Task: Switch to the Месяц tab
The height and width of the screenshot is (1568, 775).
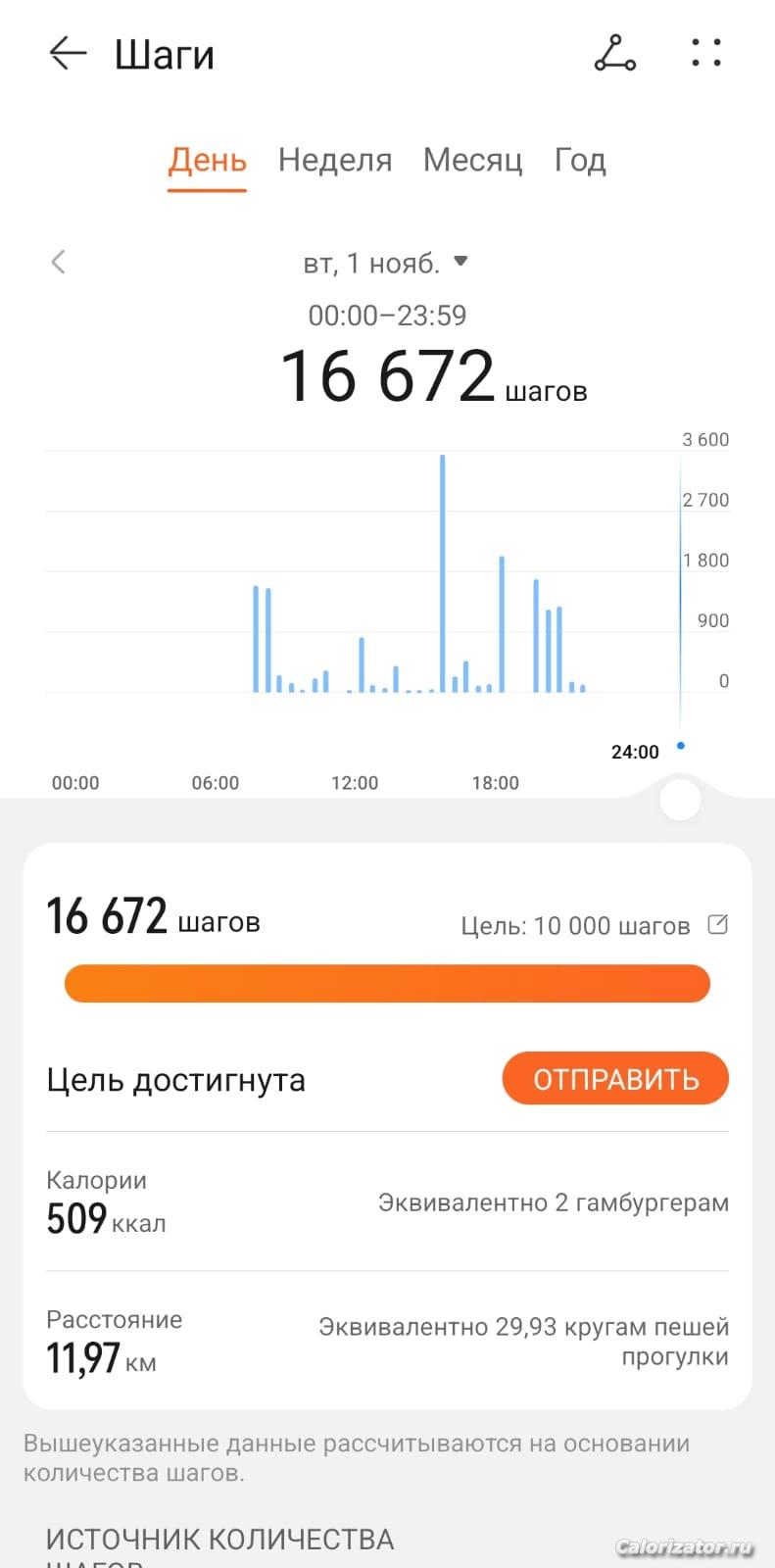Action: tap(472, 161)
